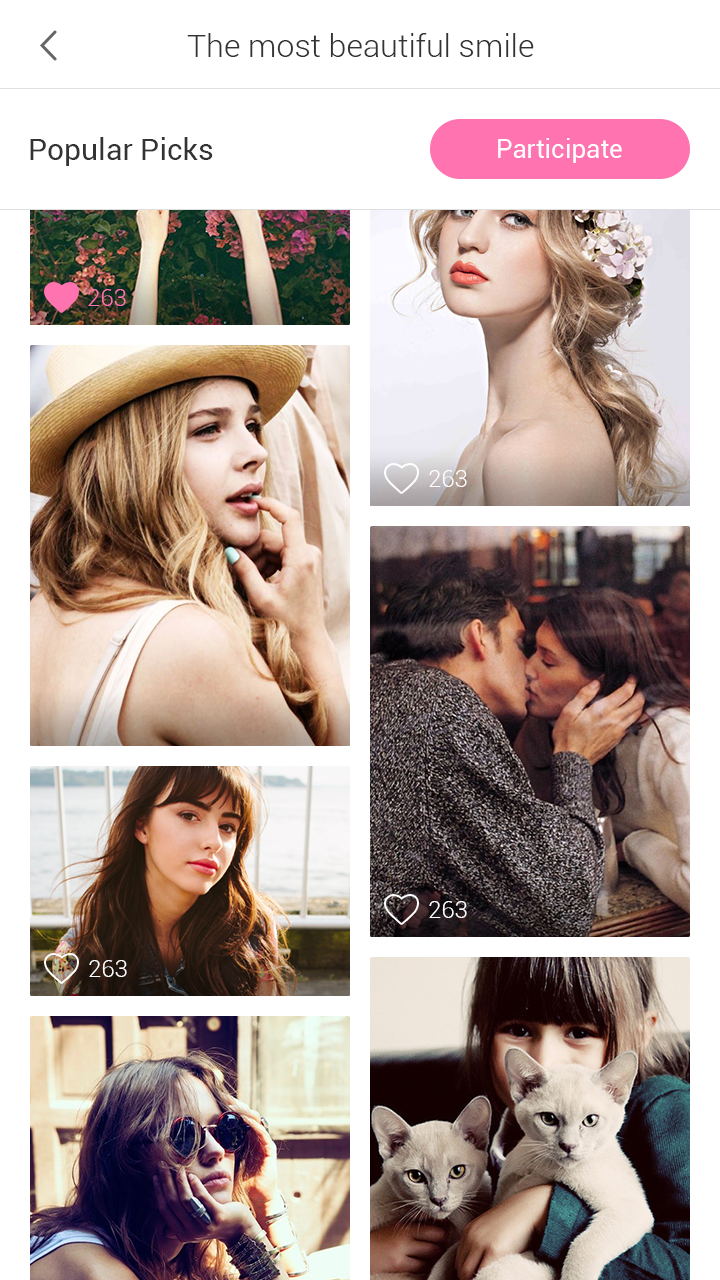Like the kissing couple photo
The width and height of the screenshot is (720, 1280).
(x=402, y=909)
